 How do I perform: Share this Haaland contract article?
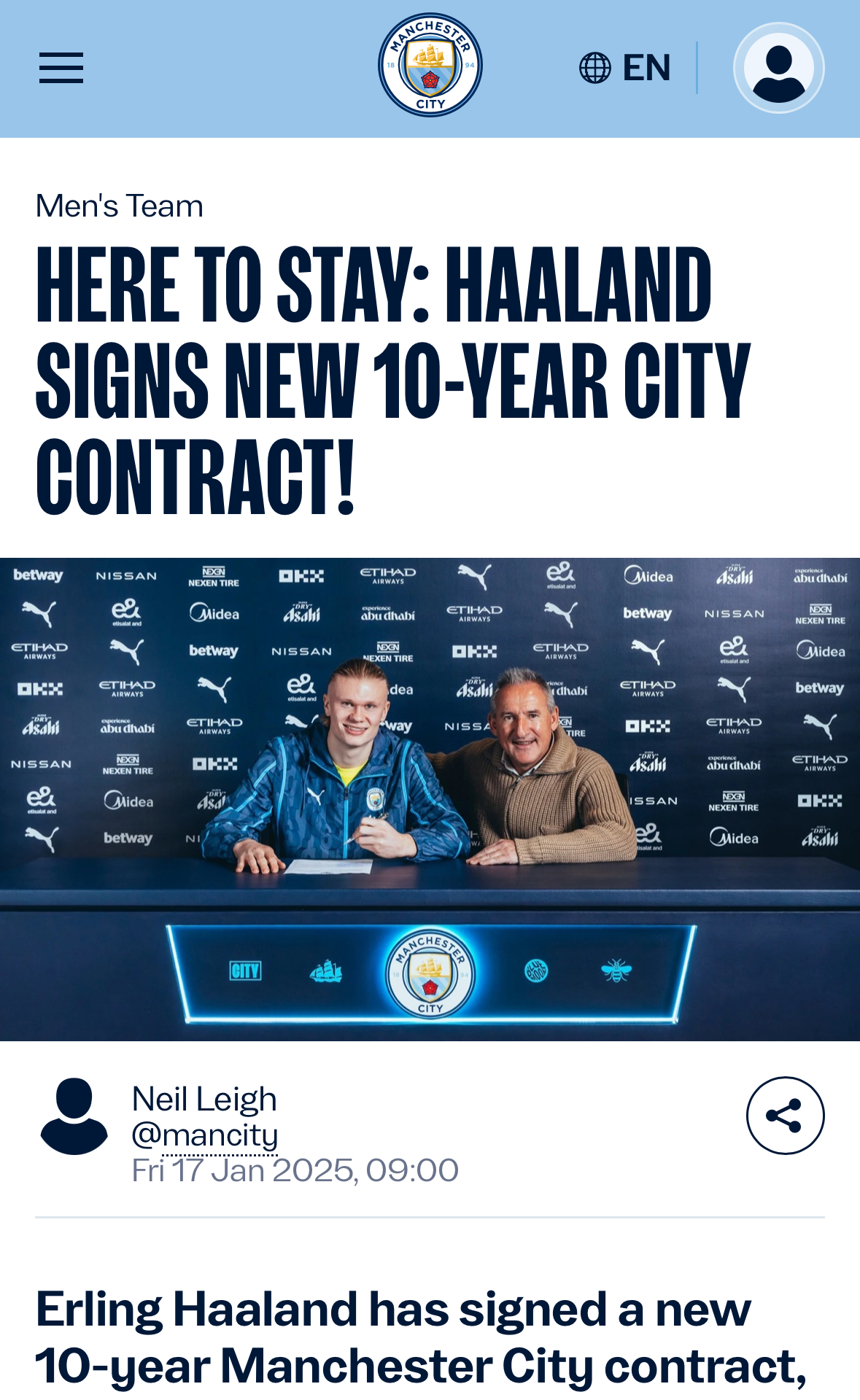785,1115
